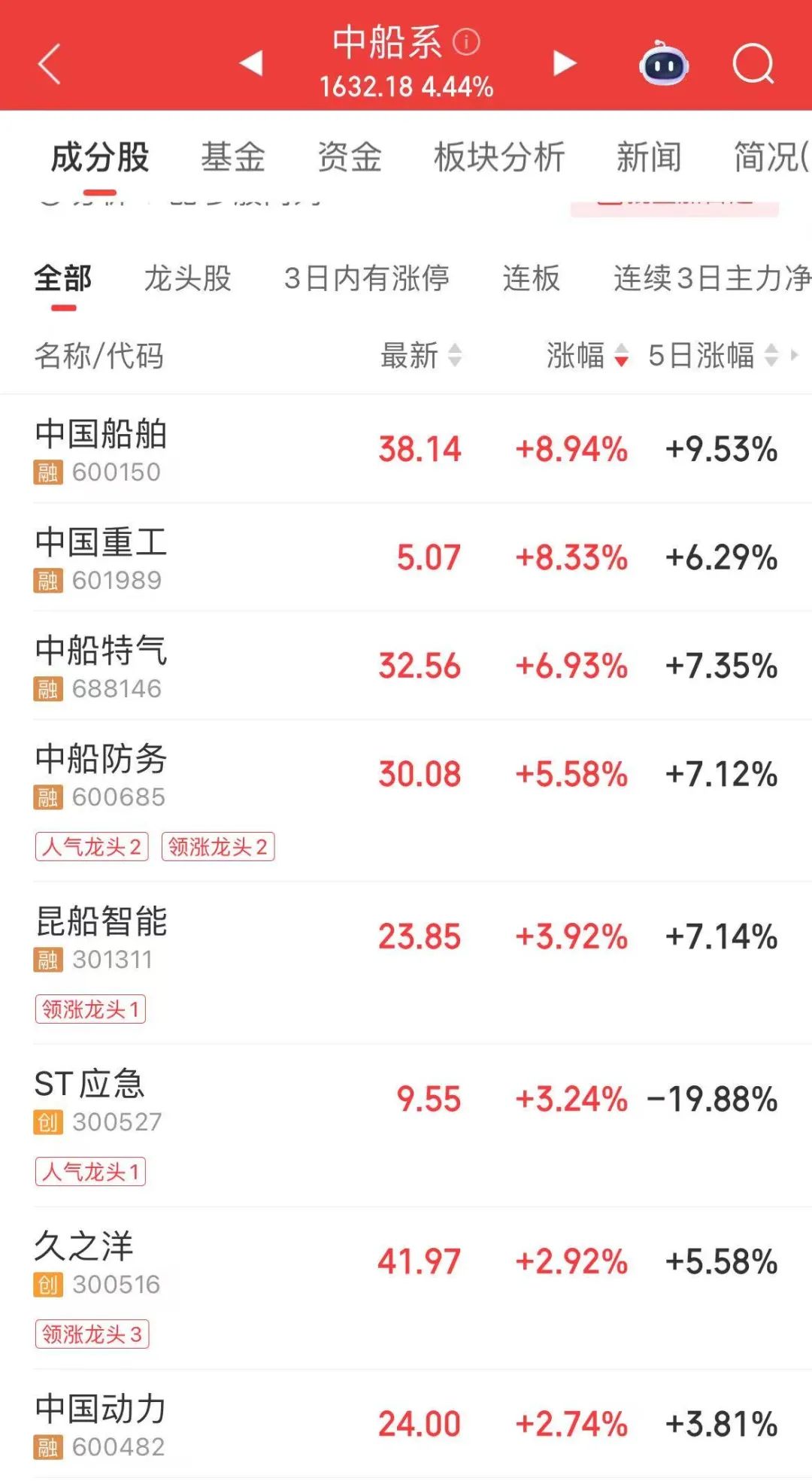This screenshot has width=812, height=1484.
Task: Open the 板块分析 tab
Action: (499, 157)
